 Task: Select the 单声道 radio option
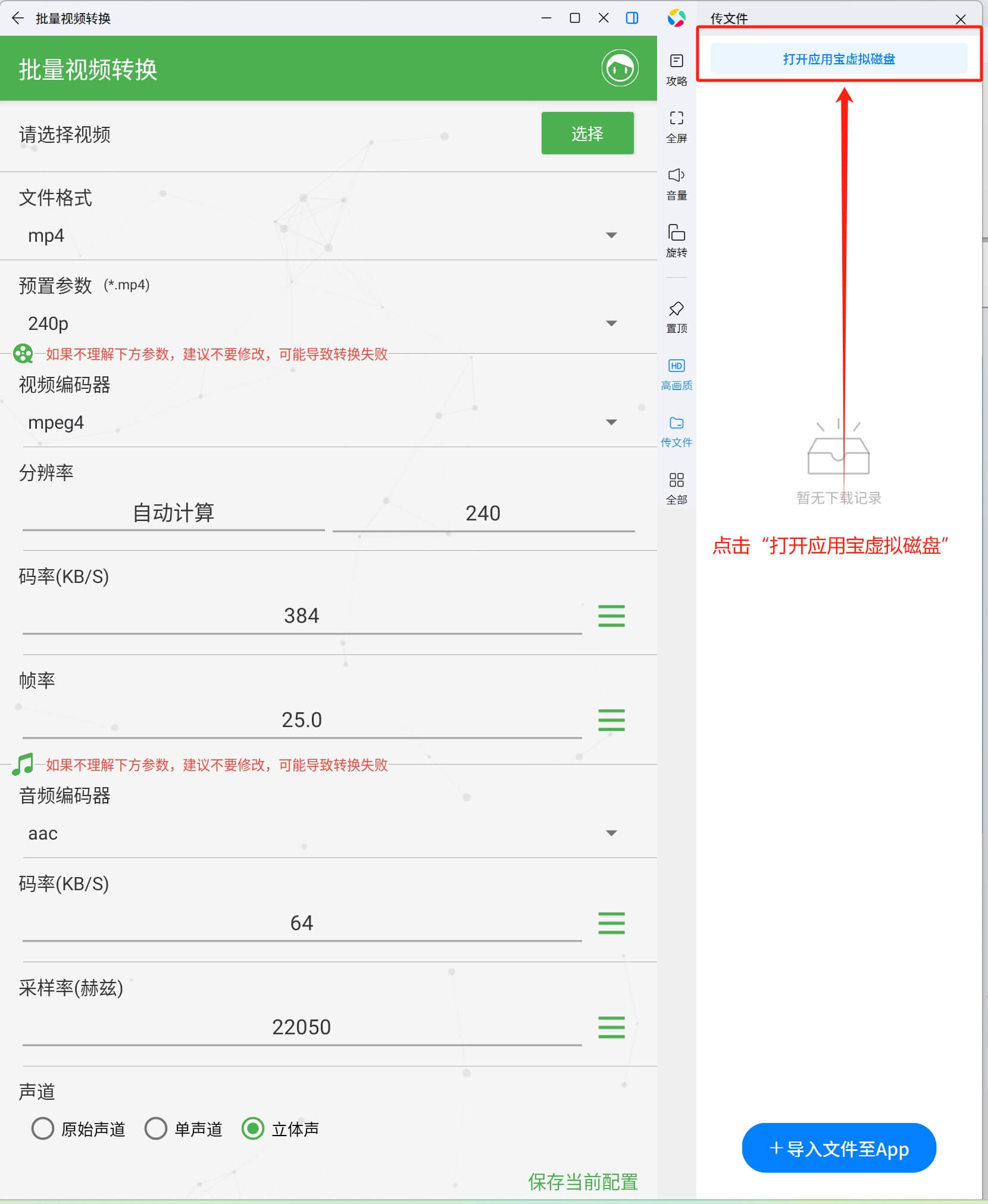click(x=156, y=1128)
